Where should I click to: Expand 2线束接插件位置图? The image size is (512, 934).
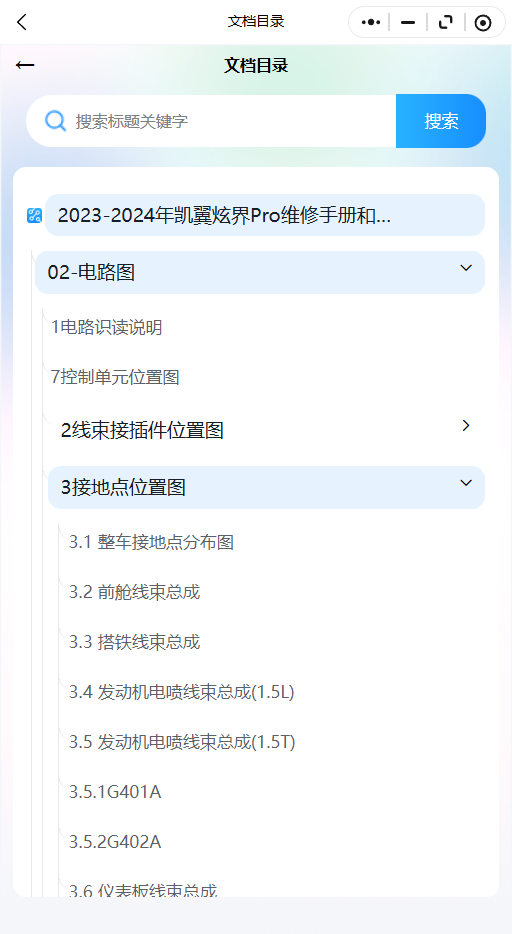click(266, 429)
